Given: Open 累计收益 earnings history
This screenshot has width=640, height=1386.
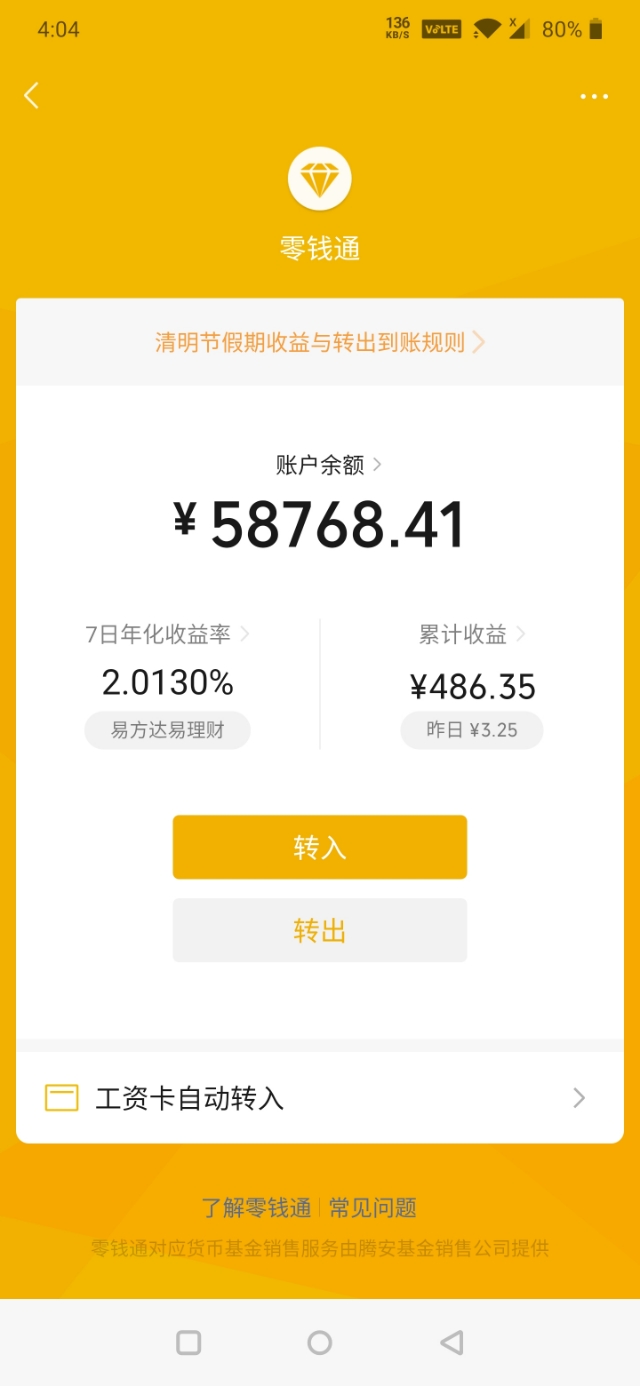Looking at the screenshot, I should pos(471,634).
